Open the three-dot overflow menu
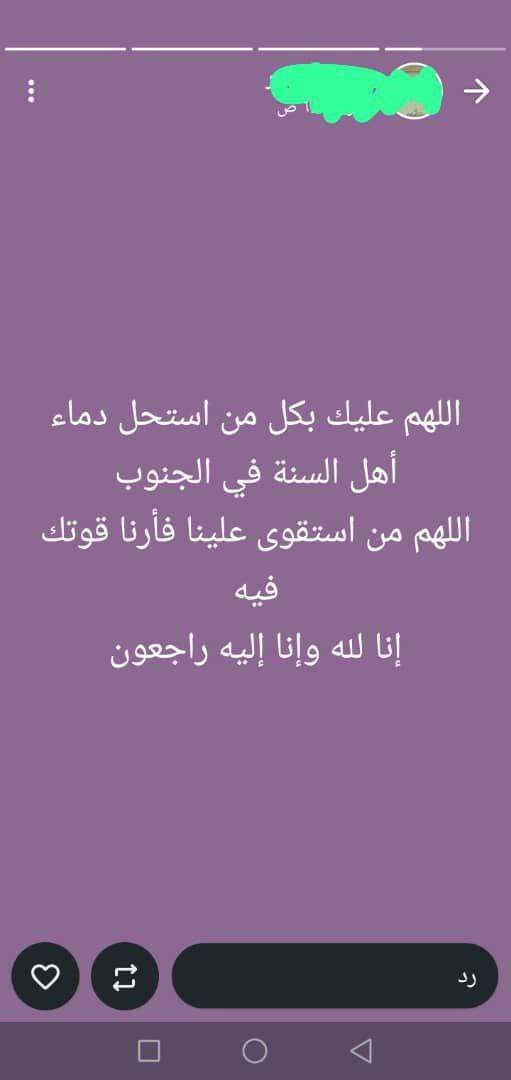Image resolution: width=511 pixels, height=1080 pixels. tap(31, 91)
